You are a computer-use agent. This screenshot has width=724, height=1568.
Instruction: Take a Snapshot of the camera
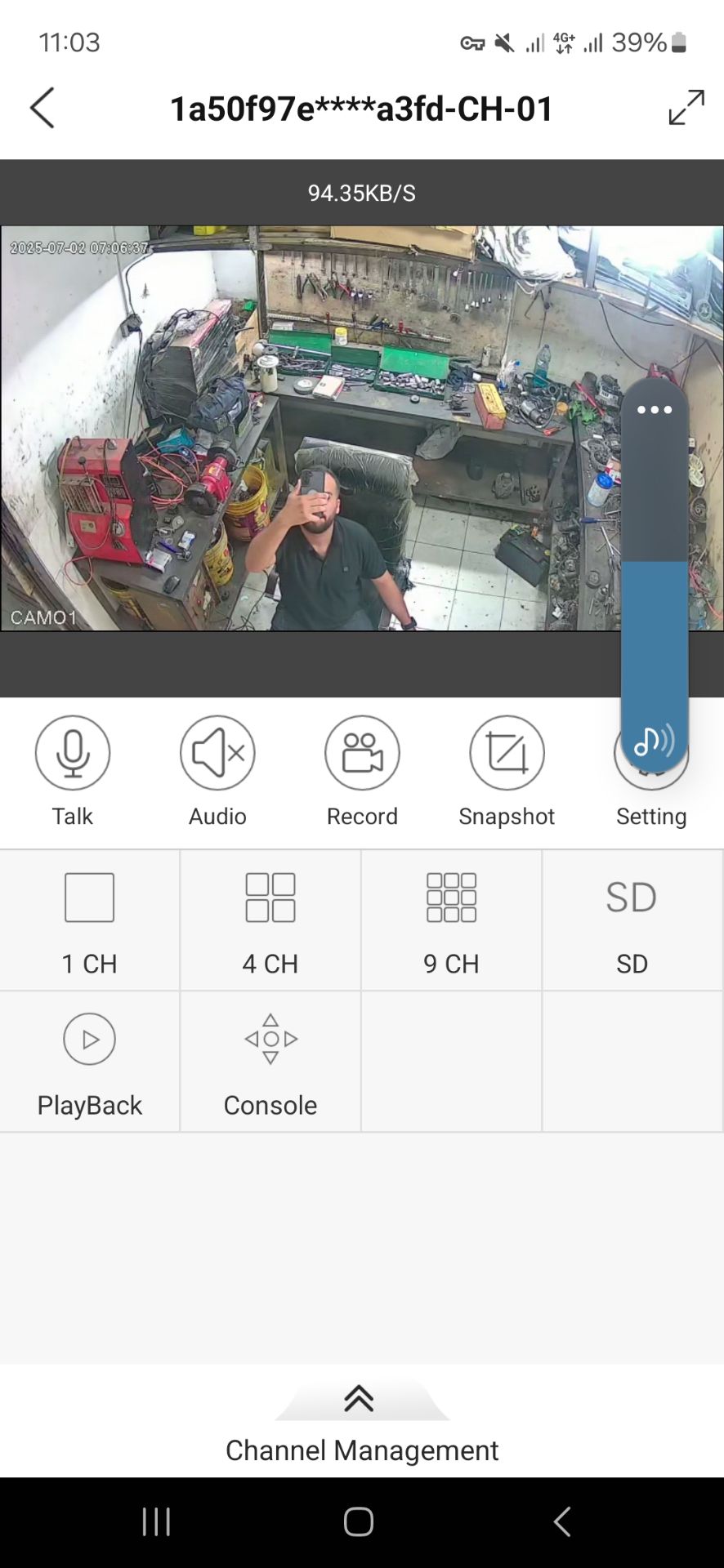507,753
